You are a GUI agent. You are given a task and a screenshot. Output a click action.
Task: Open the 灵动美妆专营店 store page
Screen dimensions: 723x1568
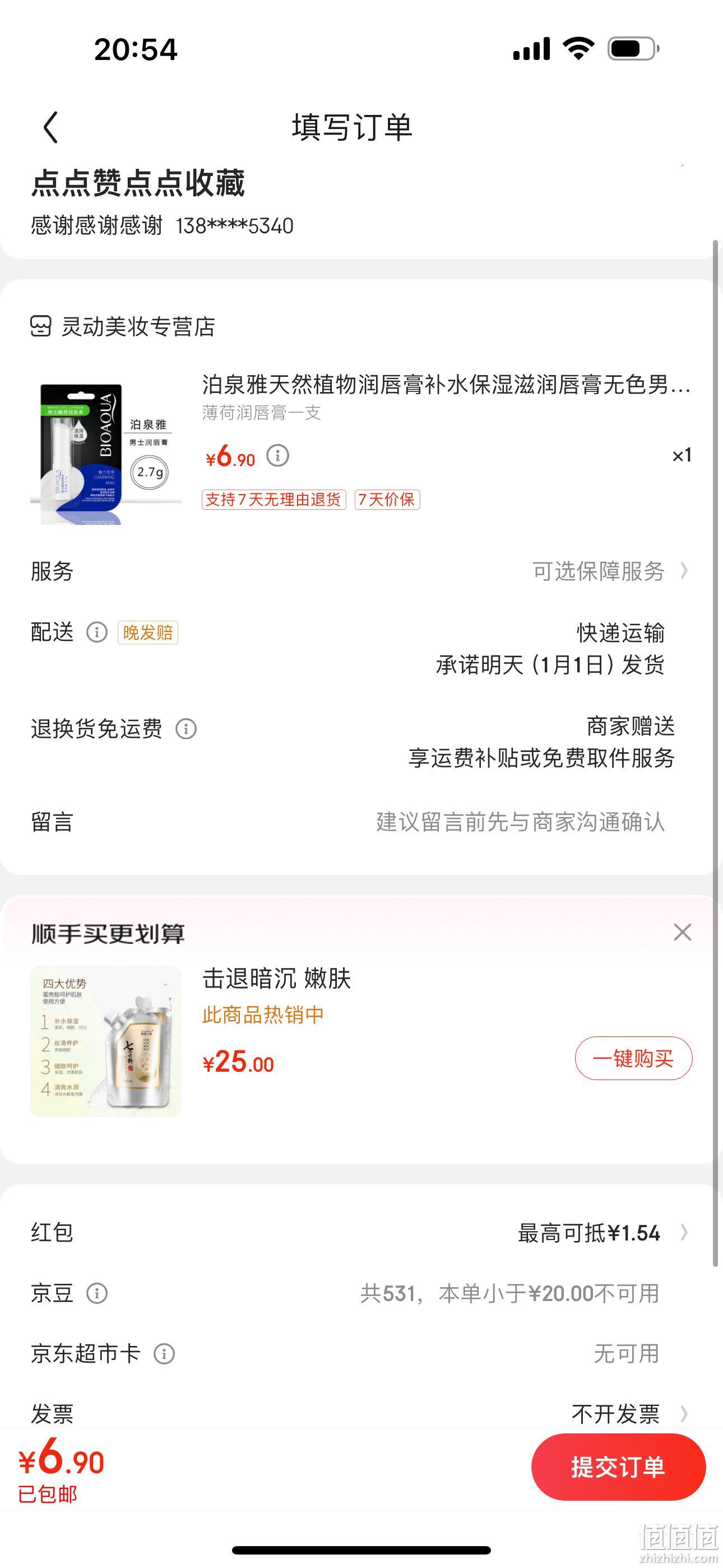pos(137,326)
